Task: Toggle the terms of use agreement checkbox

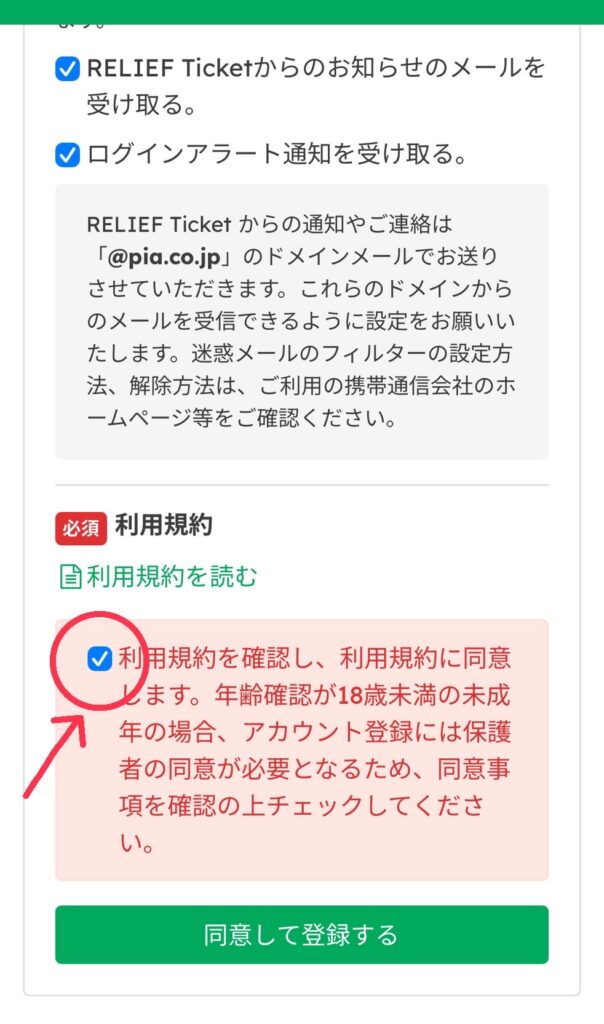Action: 99,659
